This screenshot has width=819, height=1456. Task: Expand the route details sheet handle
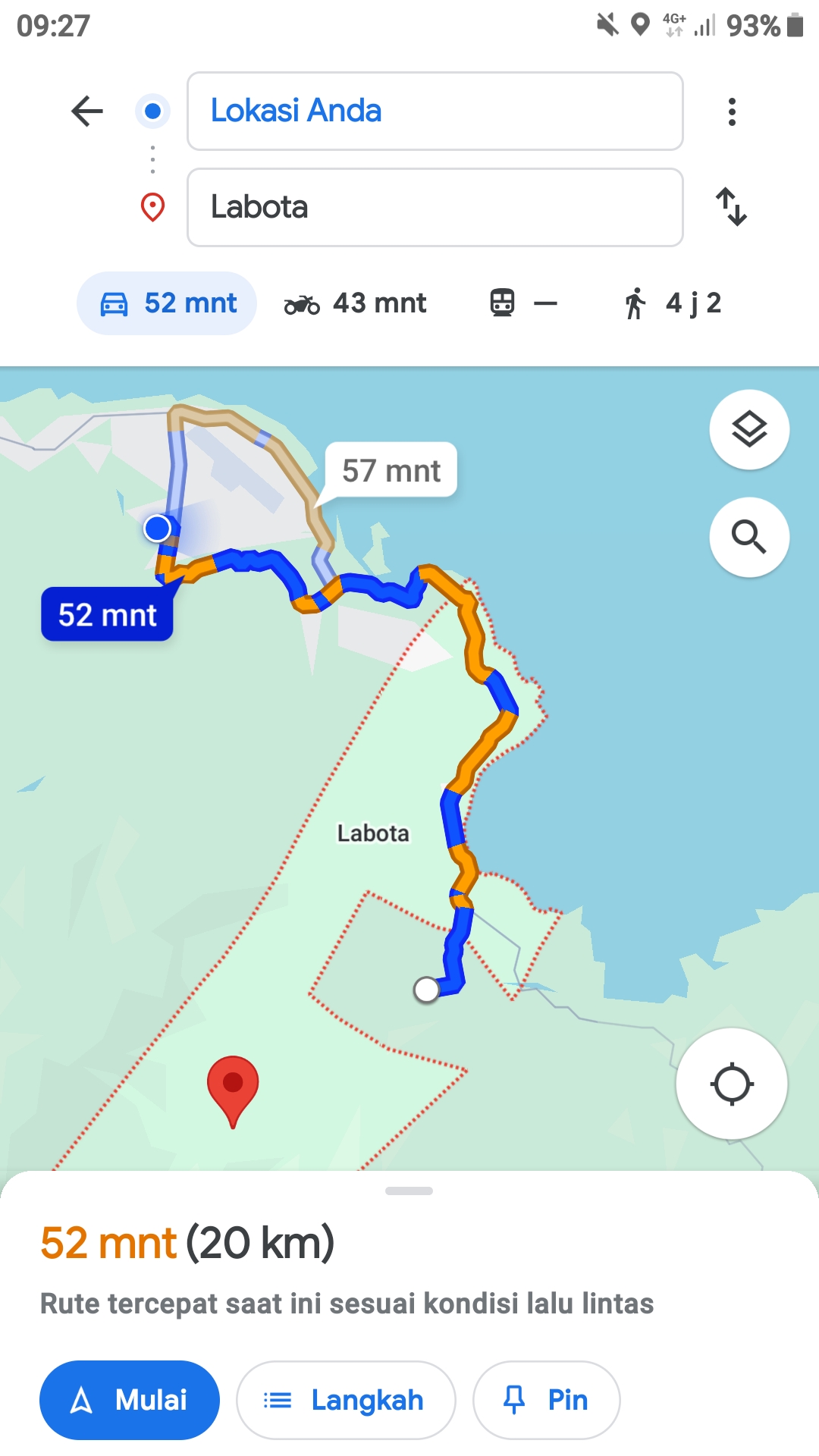point(409,1191)
